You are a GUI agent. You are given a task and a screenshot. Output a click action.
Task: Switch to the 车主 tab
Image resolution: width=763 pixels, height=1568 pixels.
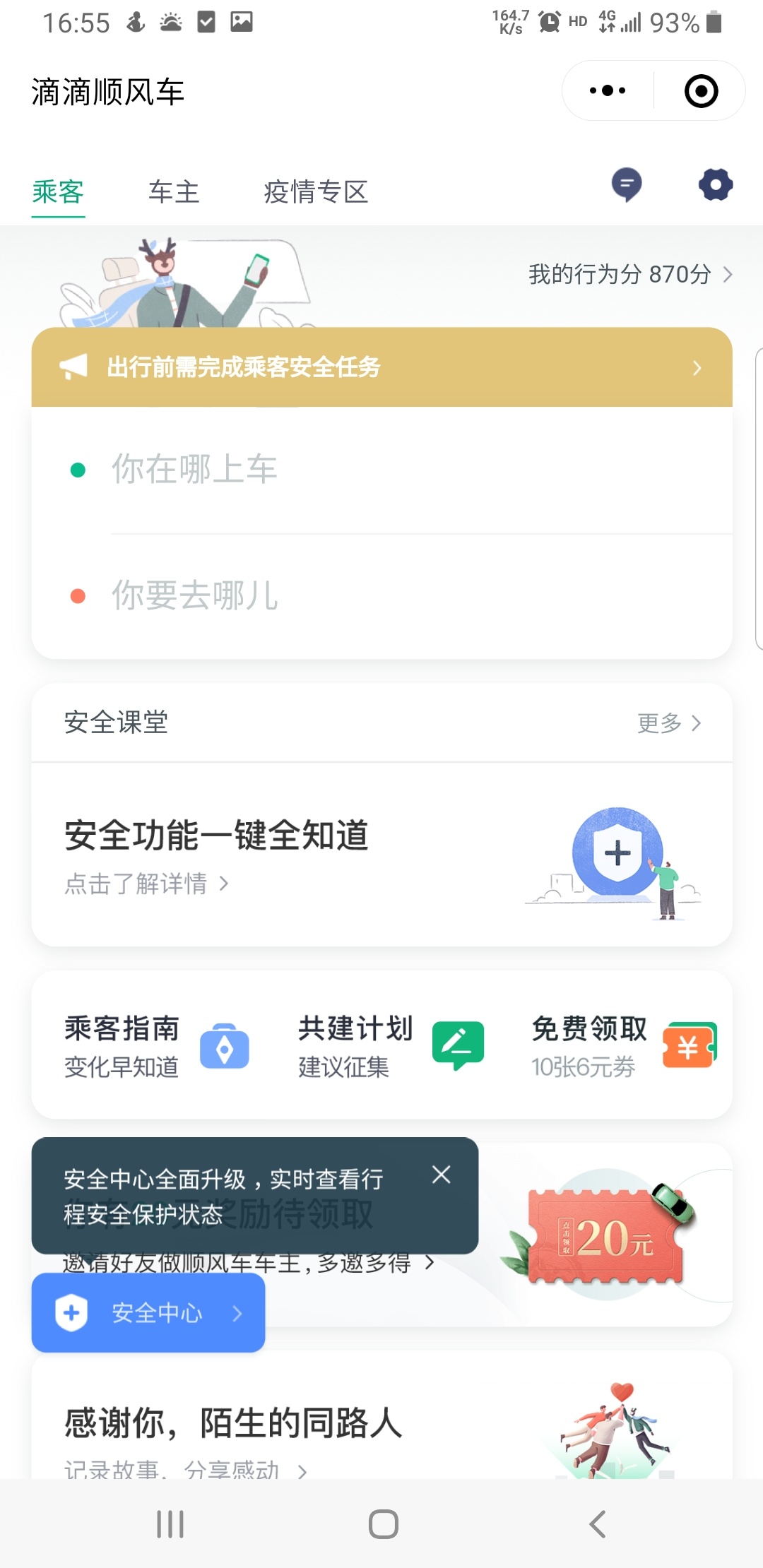point(174,192)
